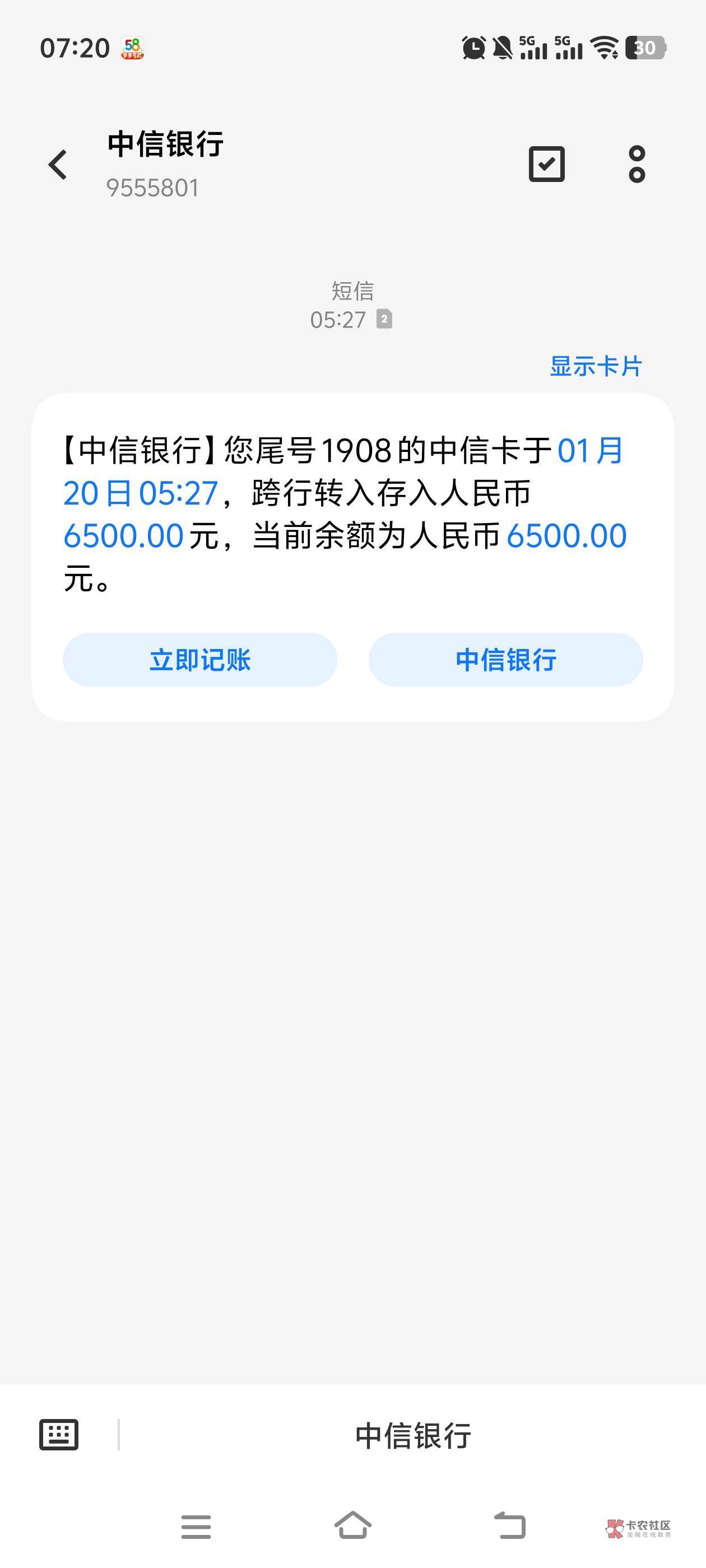The width and height of the screenshot is (706, 1568).
Task: Open the recent apps menu
Action: coord(196,1527)
